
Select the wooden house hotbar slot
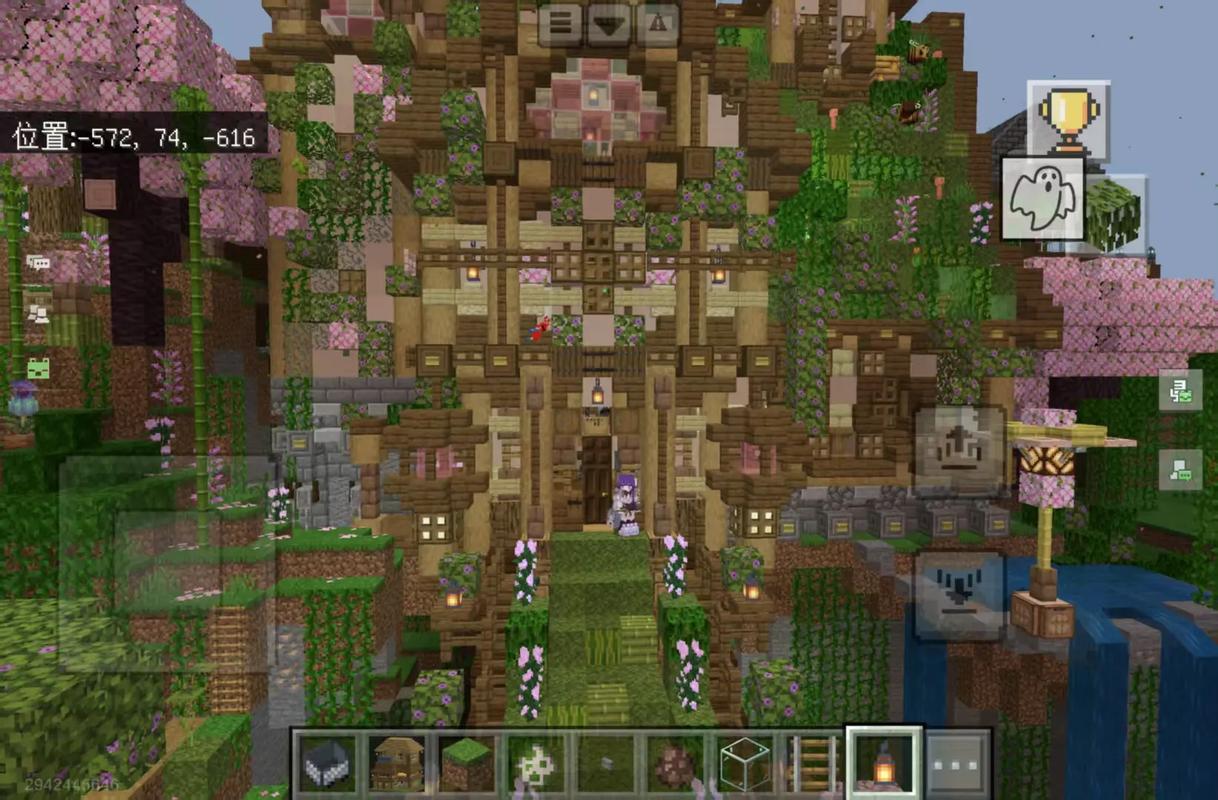point(397,765)
